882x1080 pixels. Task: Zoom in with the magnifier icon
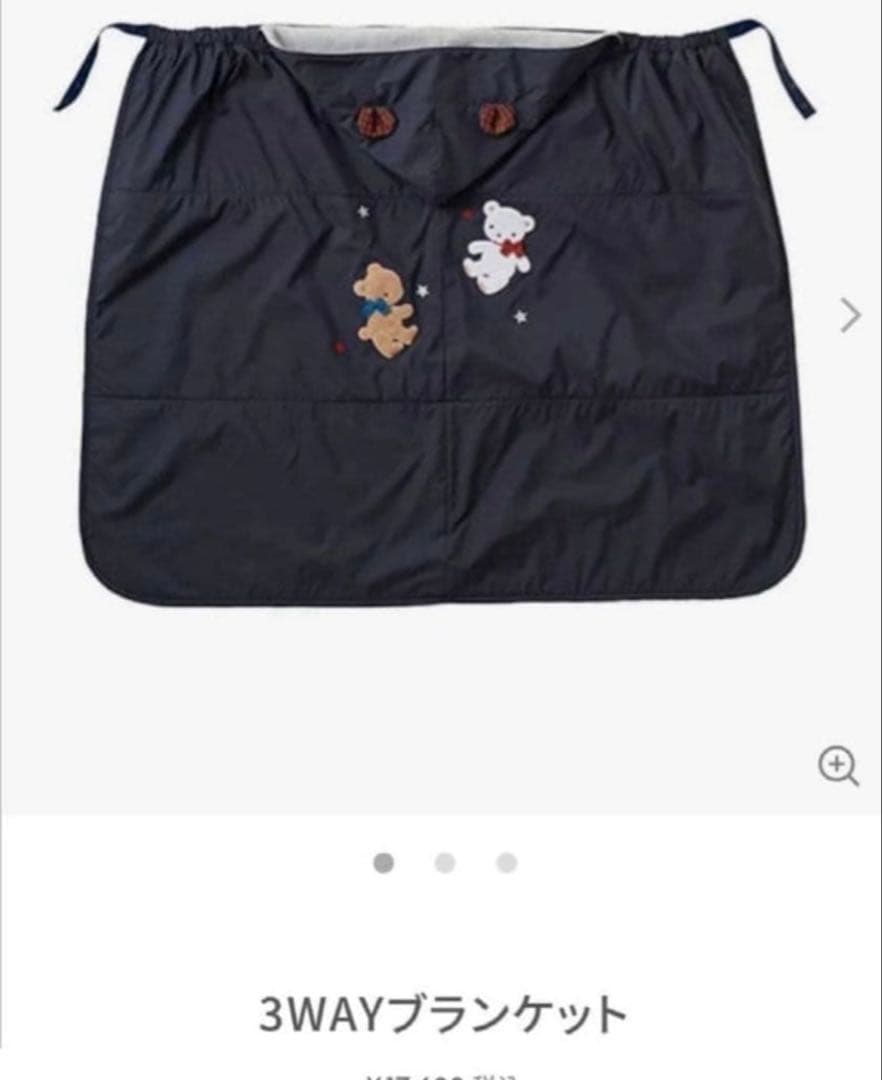click(x=838, y=766)
